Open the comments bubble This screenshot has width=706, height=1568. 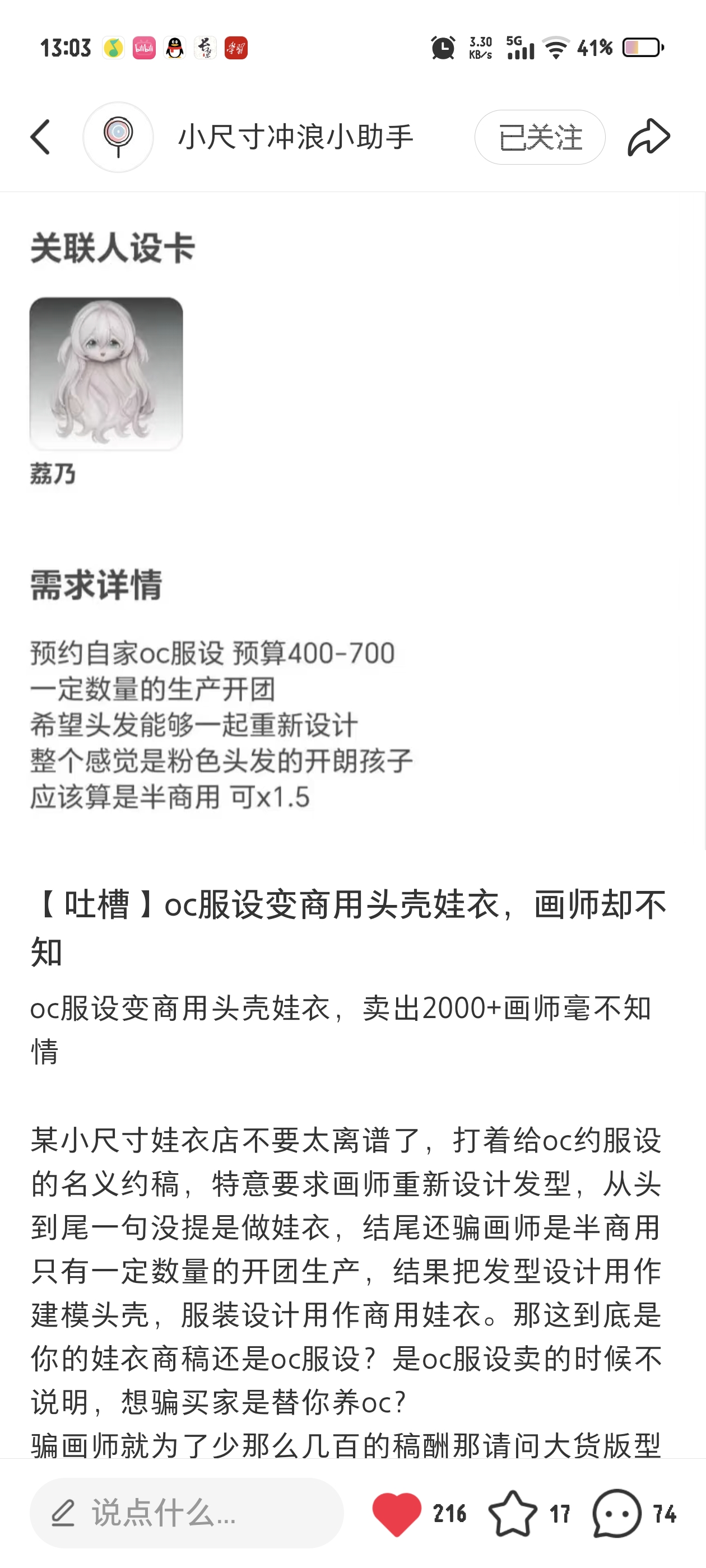[x=616, y=1513]
